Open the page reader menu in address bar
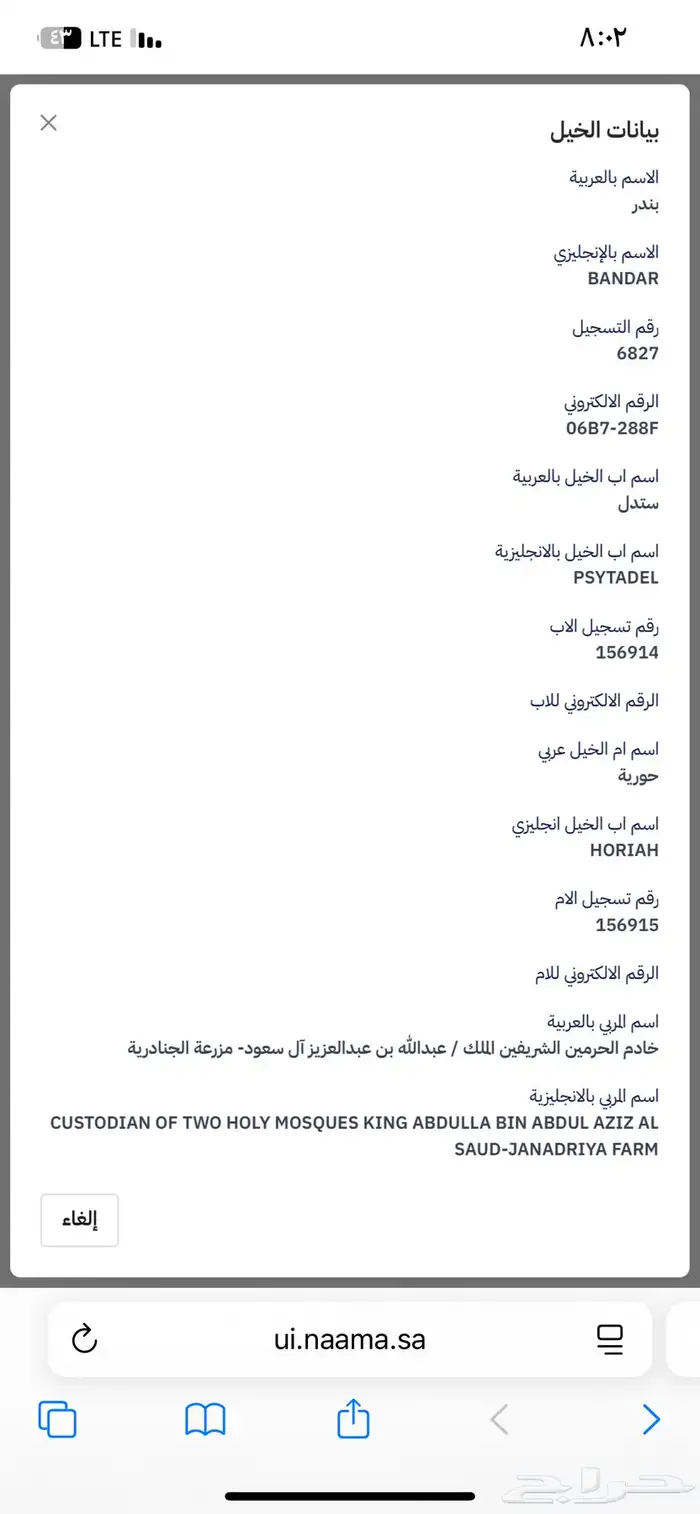This screenshot has width=700, height=1514. [x=609, y=1339]
